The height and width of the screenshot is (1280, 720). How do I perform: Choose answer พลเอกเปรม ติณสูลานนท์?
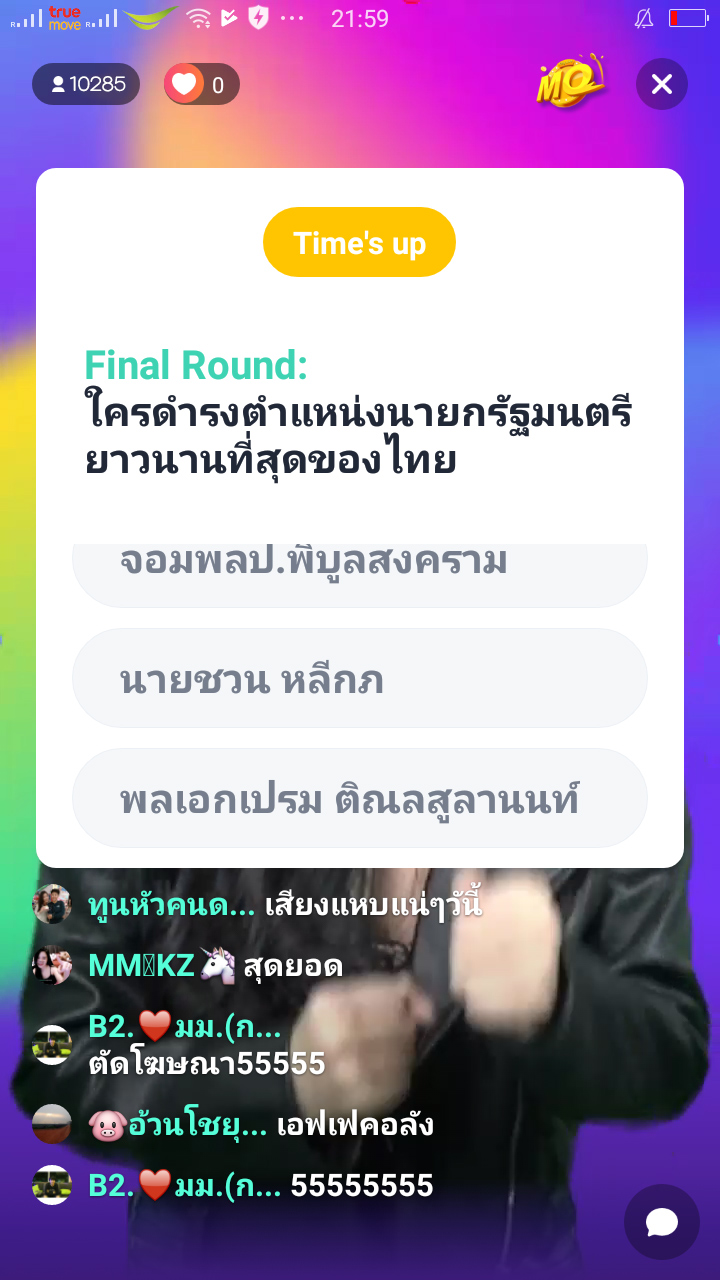[360, 798]
